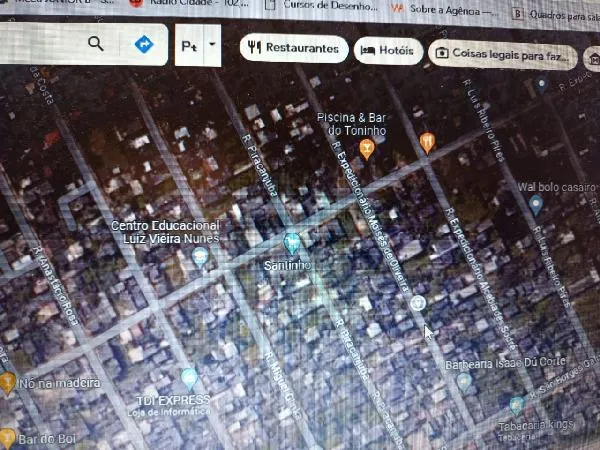Tap the search magnifier icon

click(x=96, y=44)
